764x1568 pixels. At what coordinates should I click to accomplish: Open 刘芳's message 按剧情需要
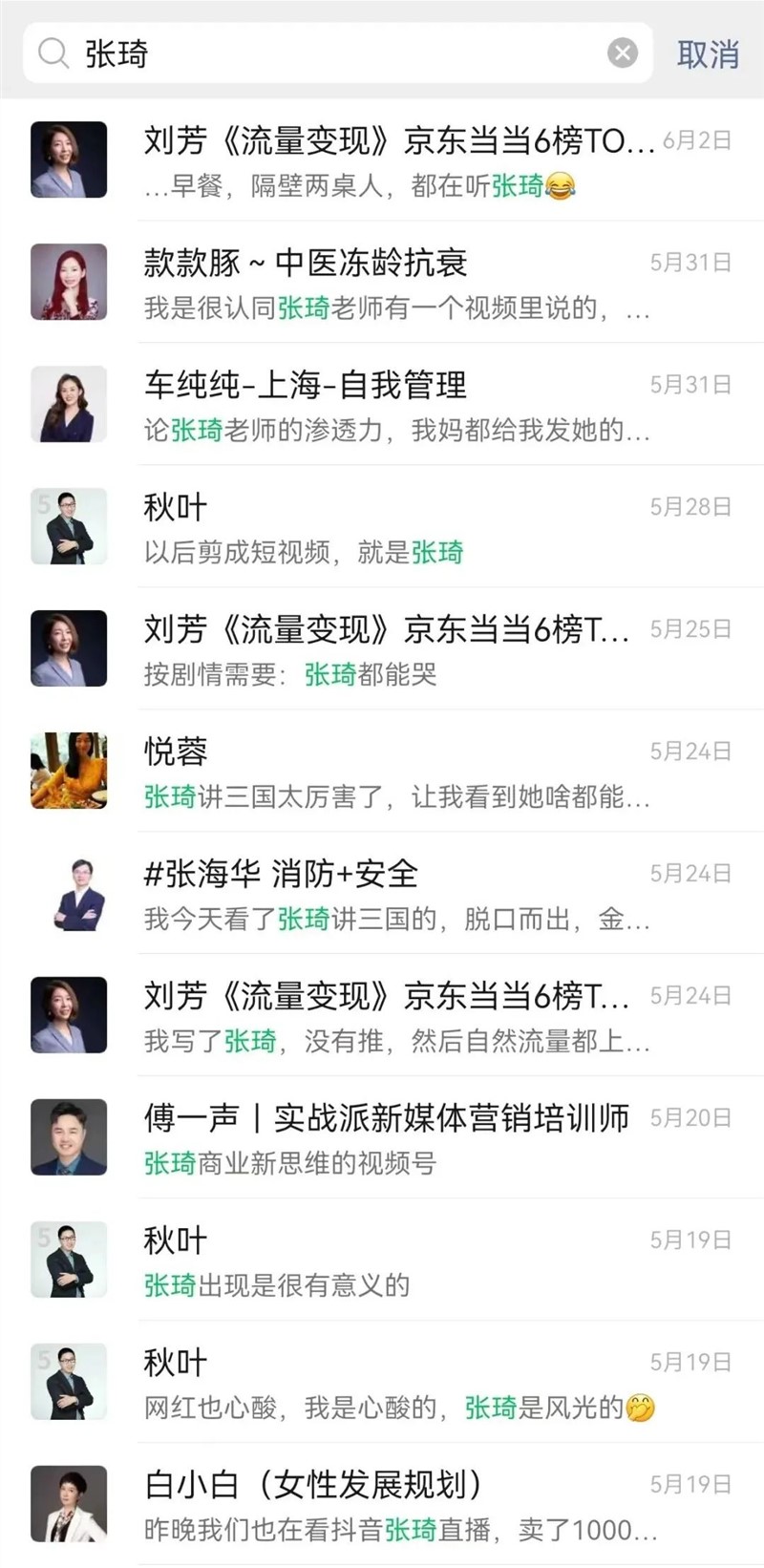point(401,650)
